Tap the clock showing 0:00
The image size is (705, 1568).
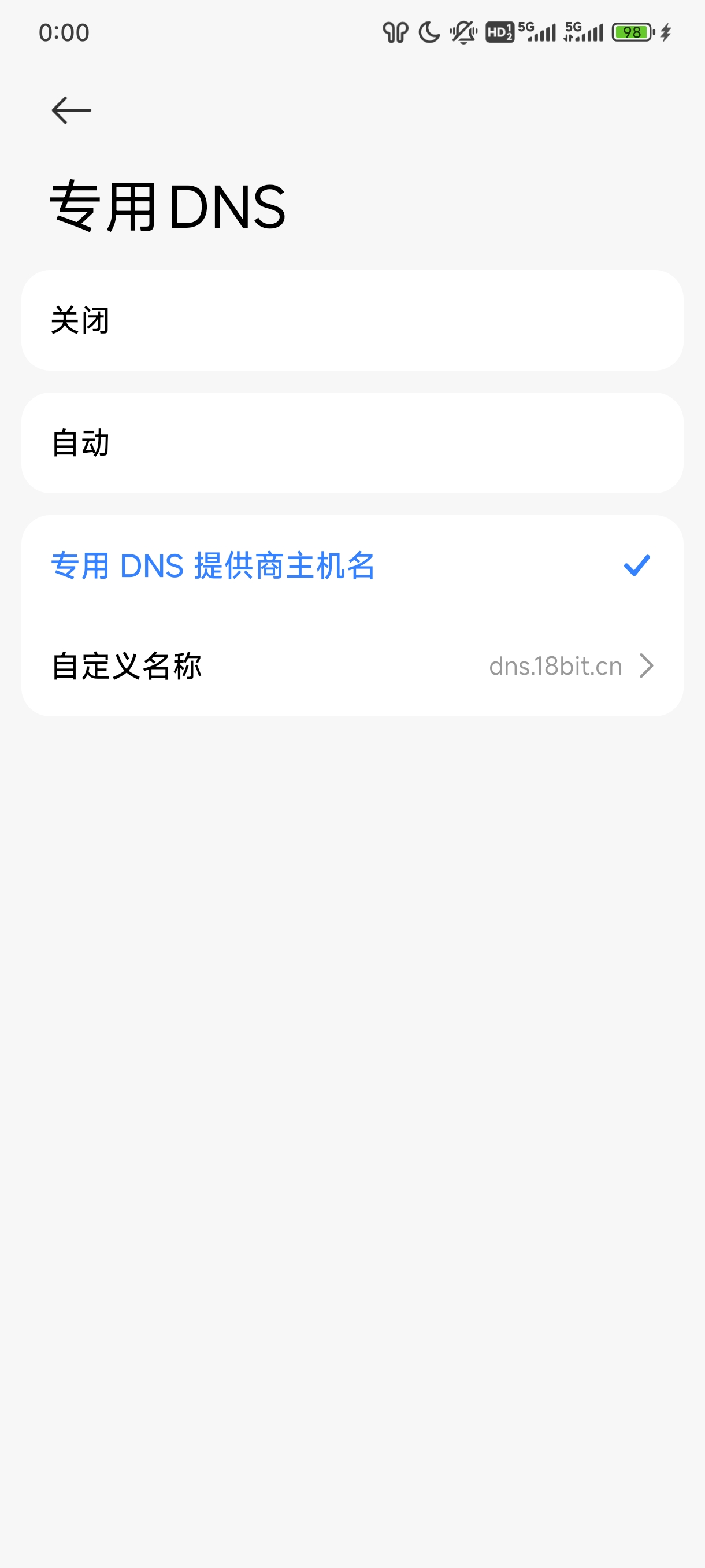click(64, 32)
